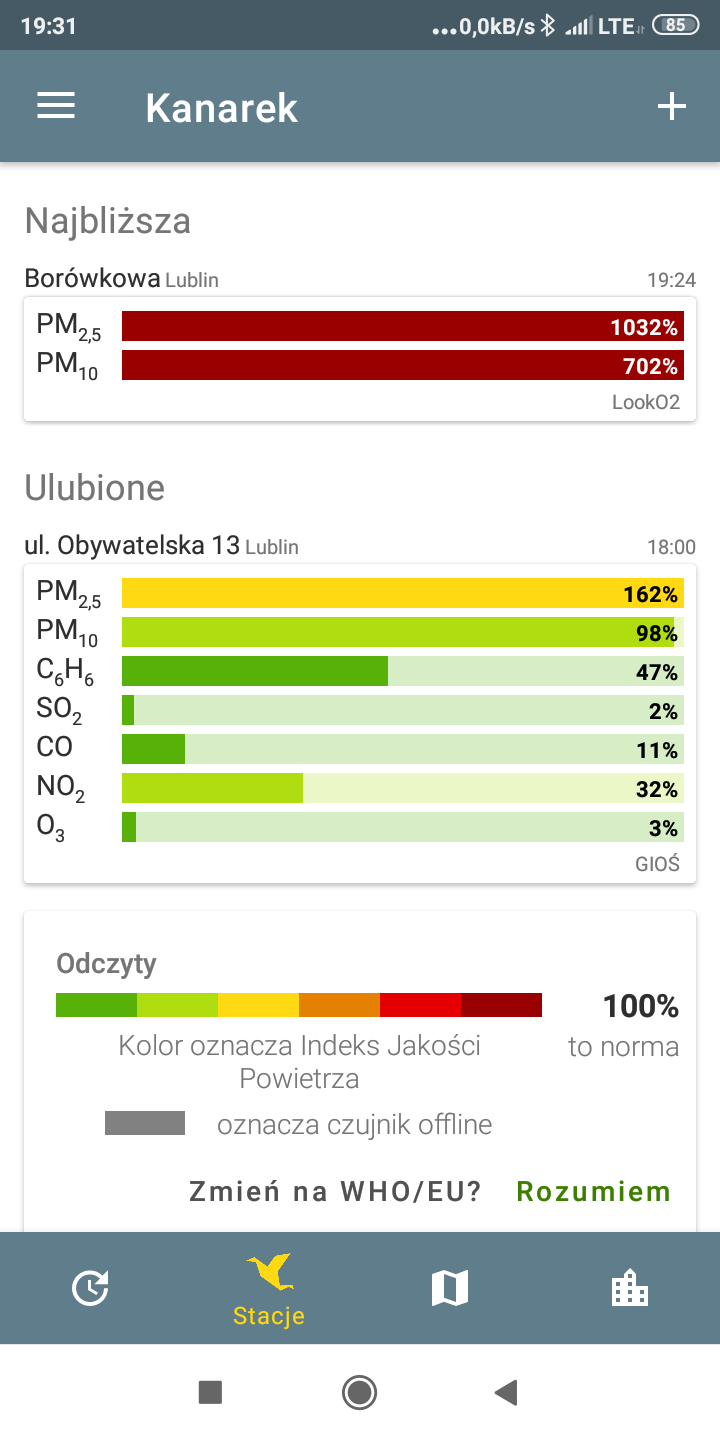Open the ul. Obywatelska 13 station card
The width and height of the screenshot is (720, 1440).
click(x=360, y=724)
